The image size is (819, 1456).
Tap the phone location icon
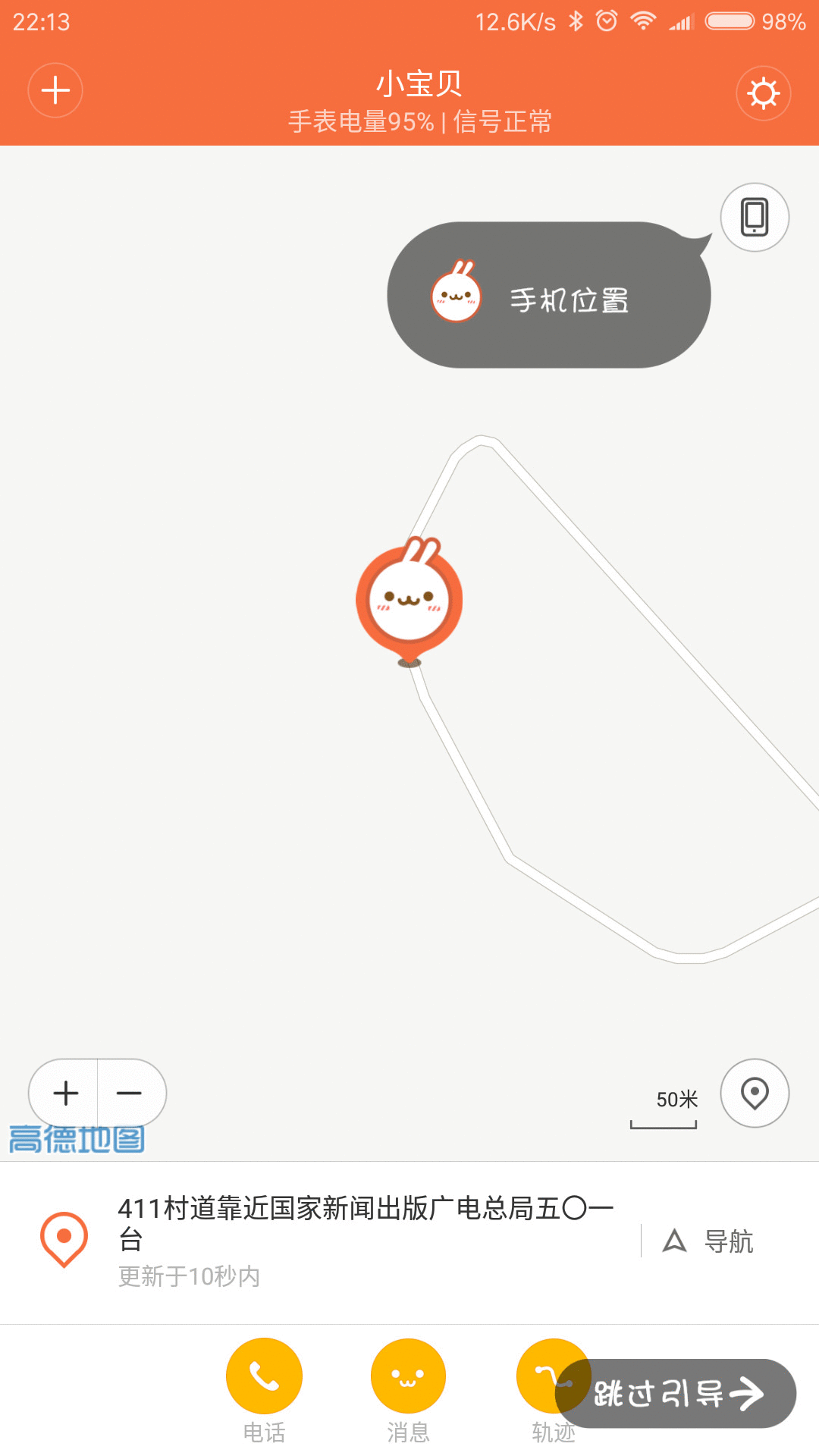coord(755,218)
